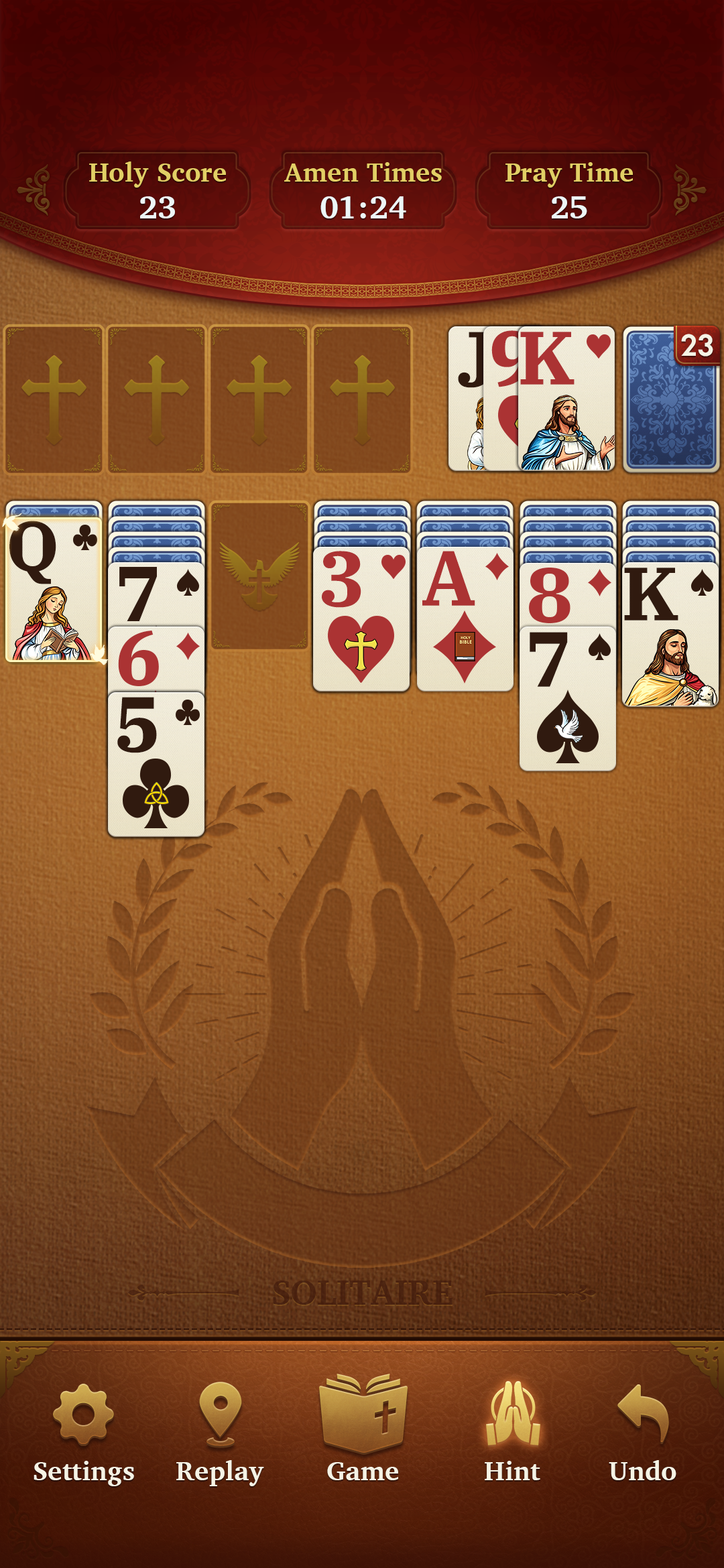
Task: Tap the Replay button
Action: 219,1433
